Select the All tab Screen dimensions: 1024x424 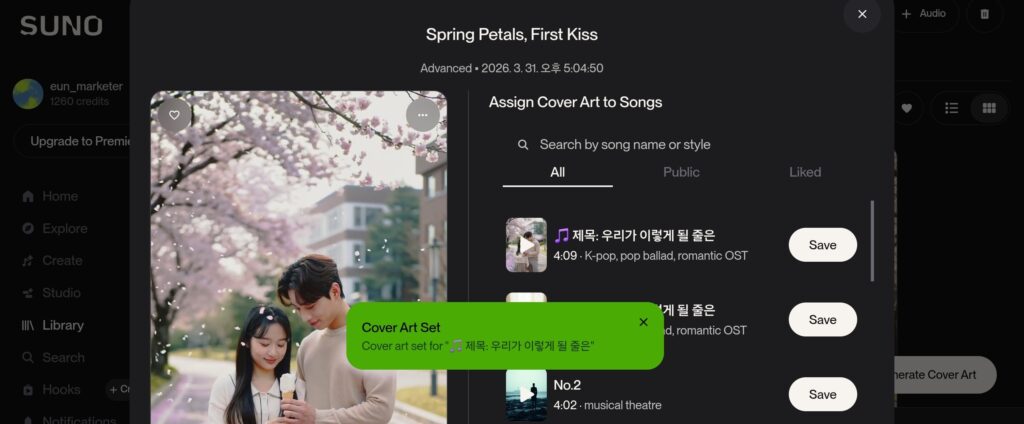coord(557,172)
